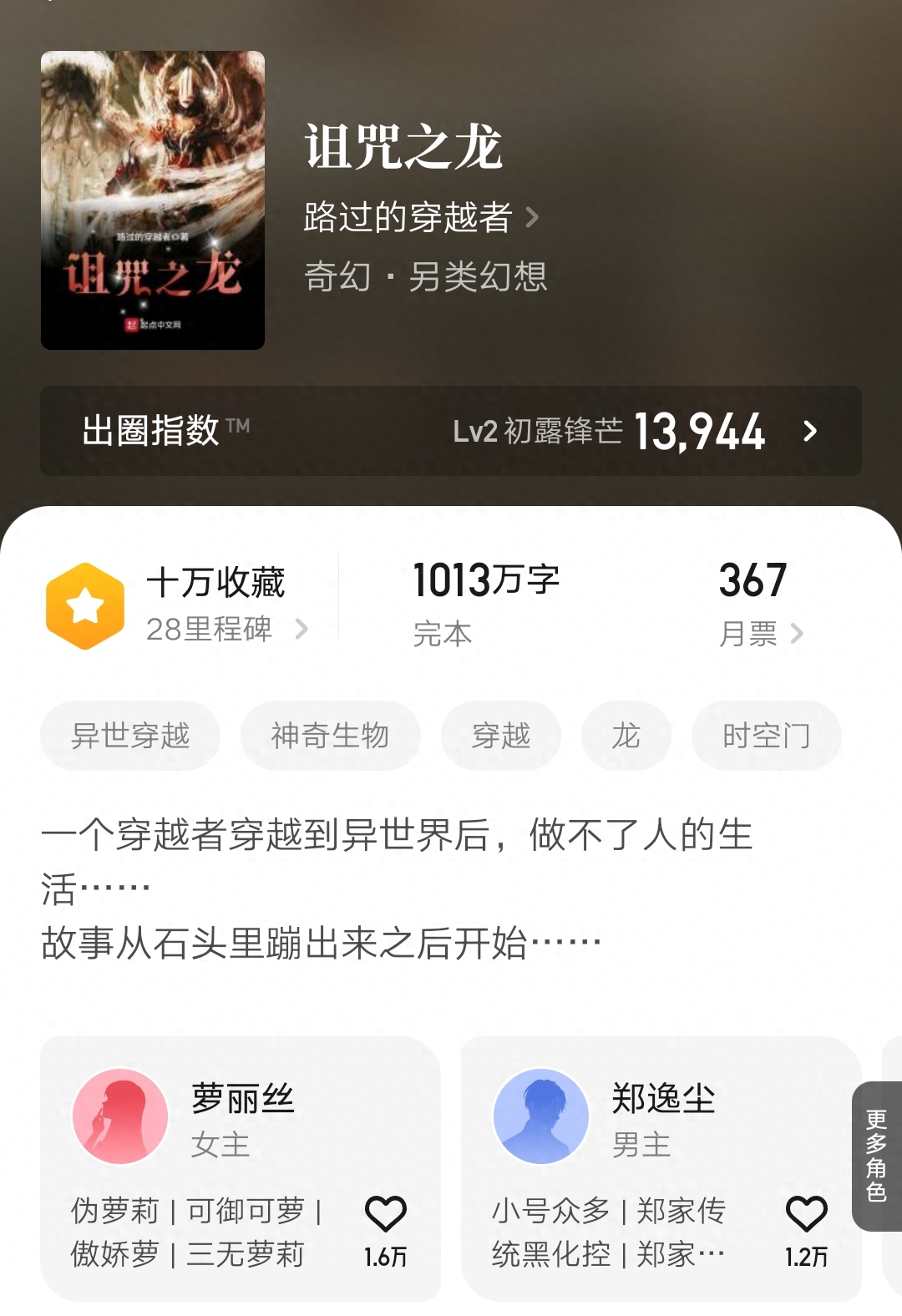Like the character 郑逸尘
The width and height of the screenshot is (902, 1316).
coord(806,1215)
